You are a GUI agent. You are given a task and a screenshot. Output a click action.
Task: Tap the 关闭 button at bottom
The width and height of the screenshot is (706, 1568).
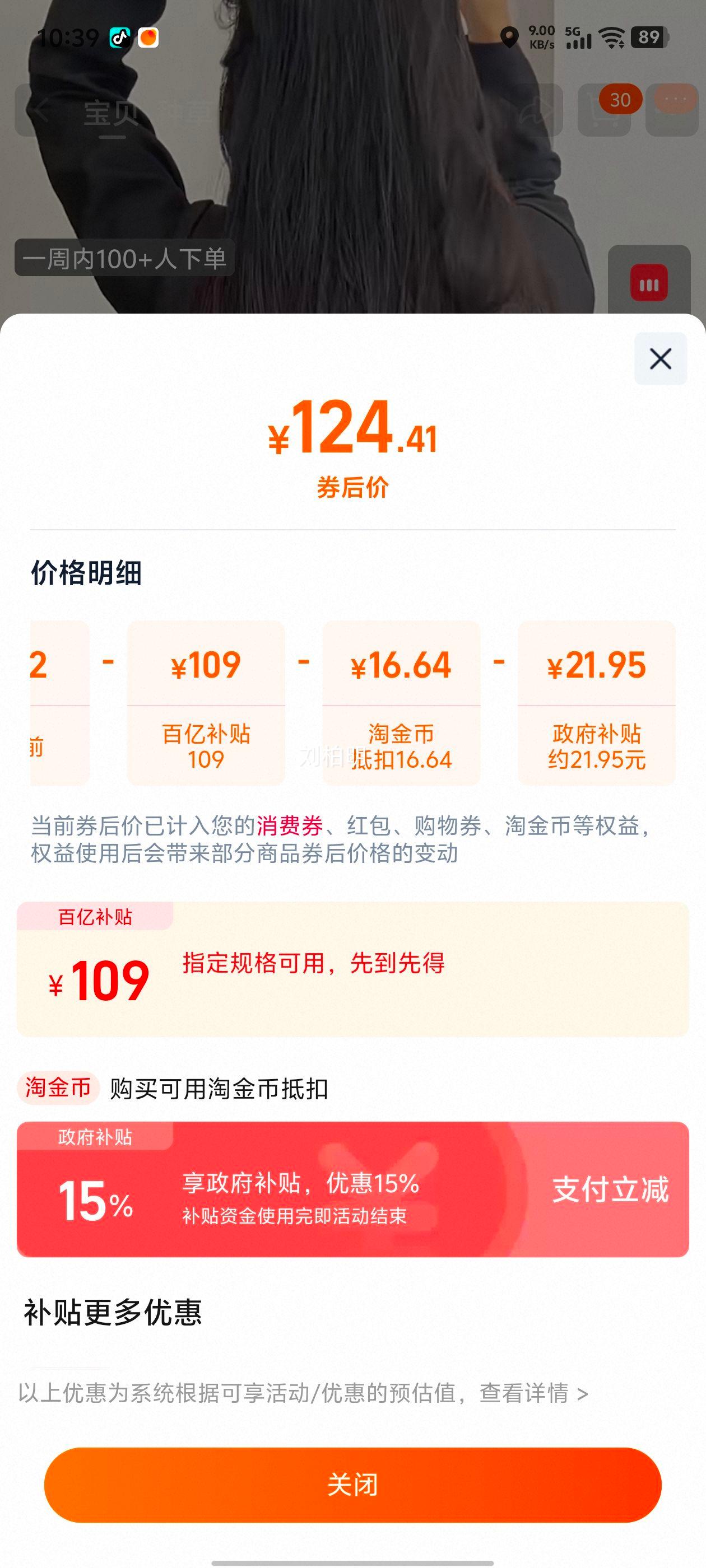tap(352, 1485)
